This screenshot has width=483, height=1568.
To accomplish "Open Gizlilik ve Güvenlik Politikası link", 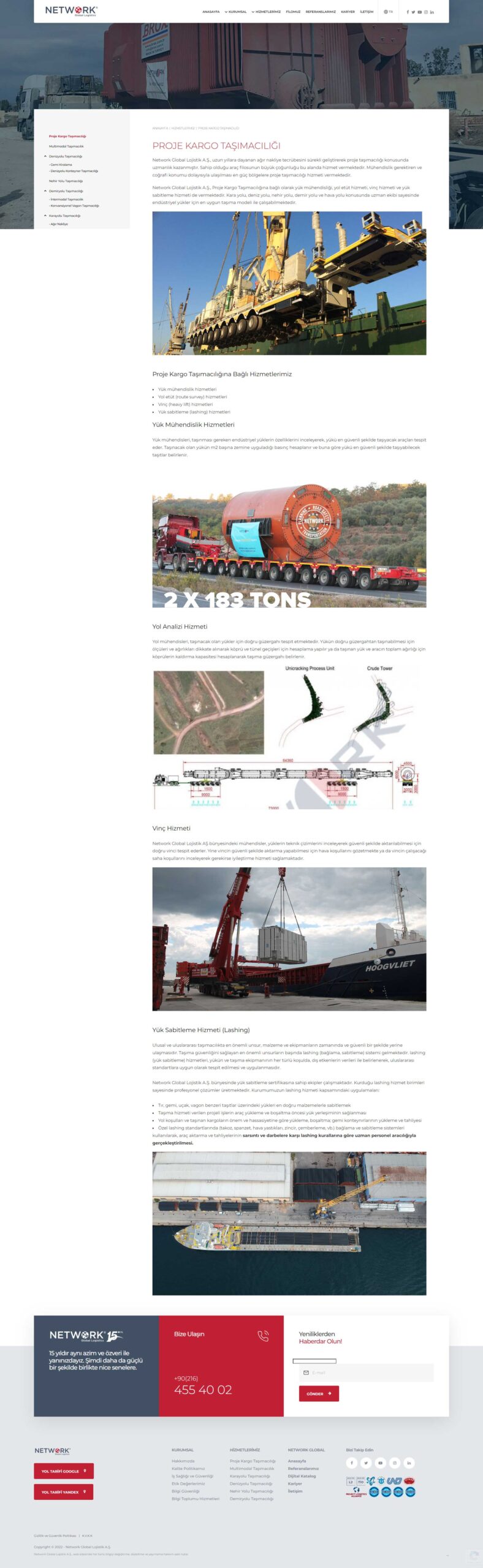I will [x=55, y=1536].
